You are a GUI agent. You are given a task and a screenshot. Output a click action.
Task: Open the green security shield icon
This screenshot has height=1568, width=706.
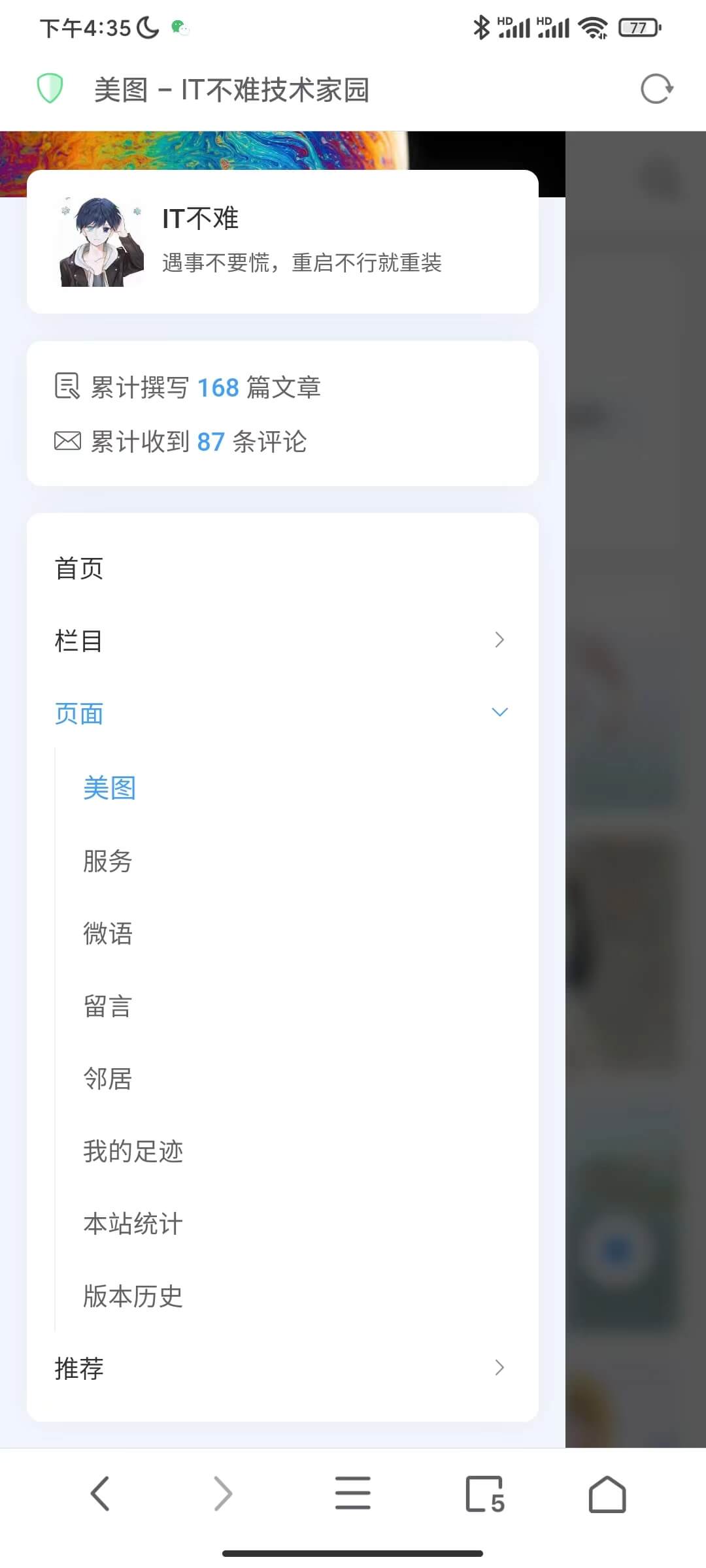50,89
